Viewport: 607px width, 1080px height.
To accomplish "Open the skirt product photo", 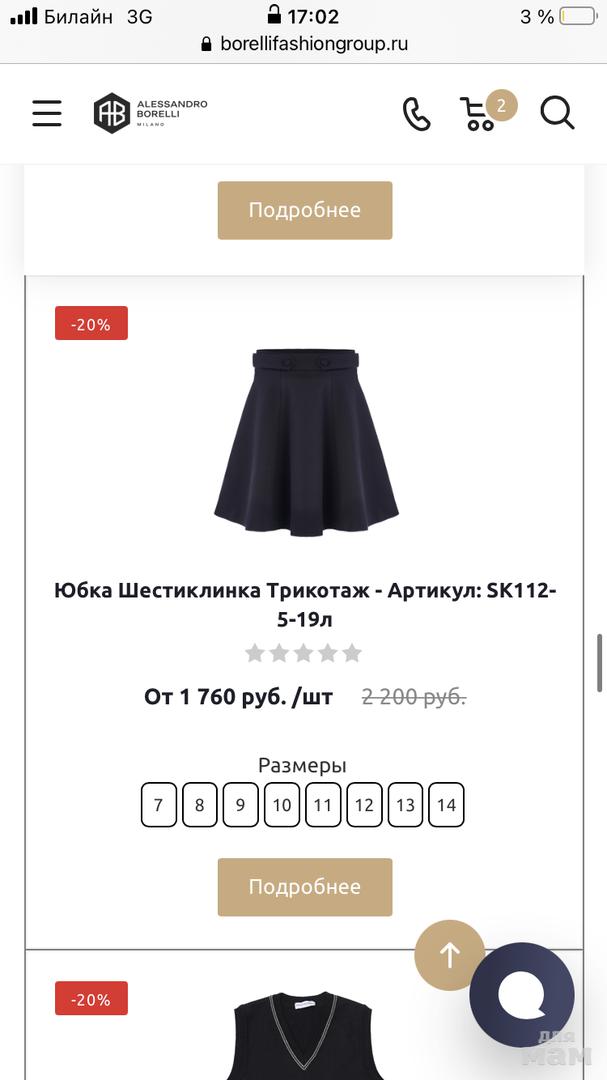I will point(305,442).
